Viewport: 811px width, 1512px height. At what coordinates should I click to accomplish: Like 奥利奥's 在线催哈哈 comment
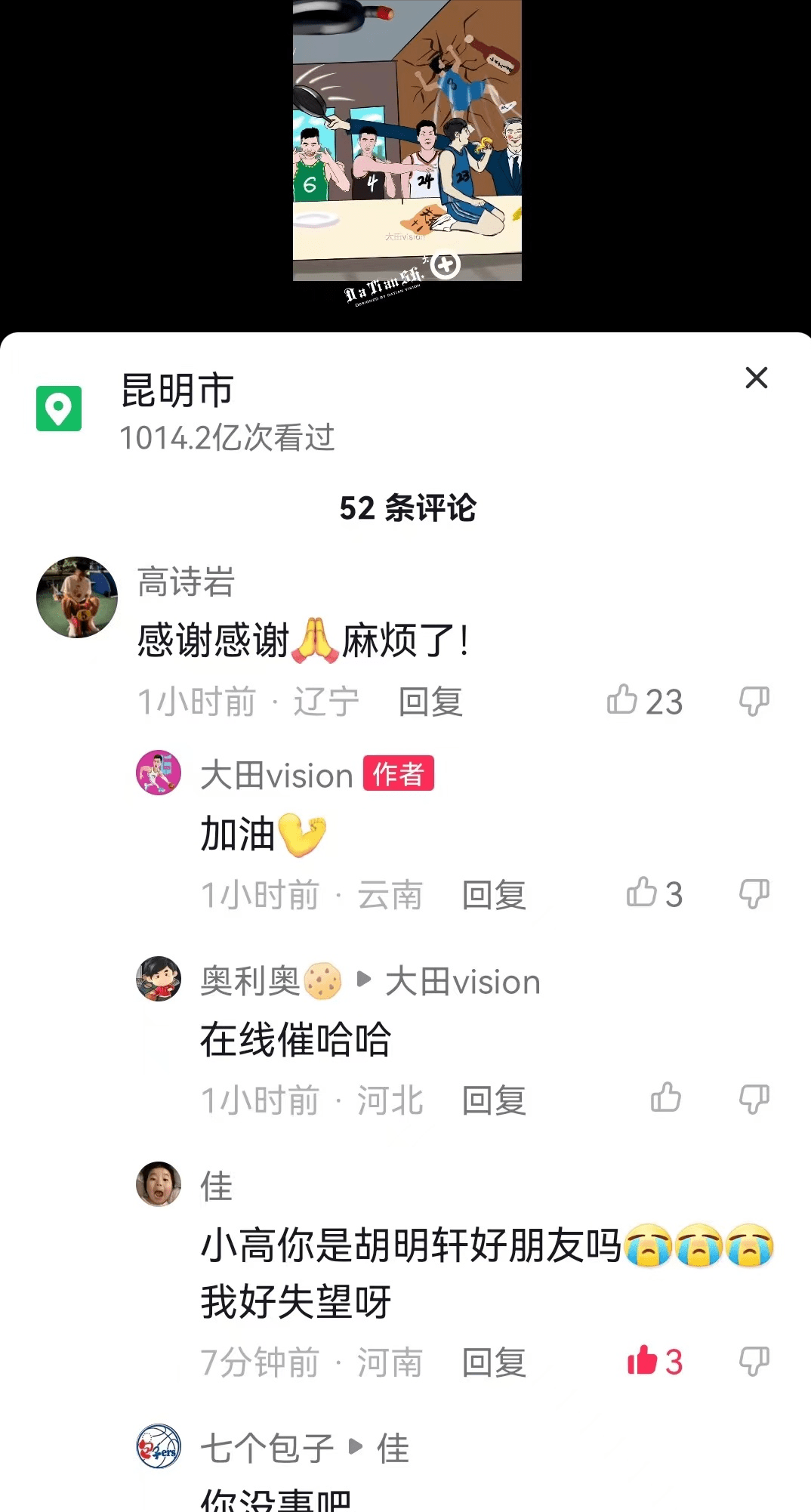click(666, 1098)
